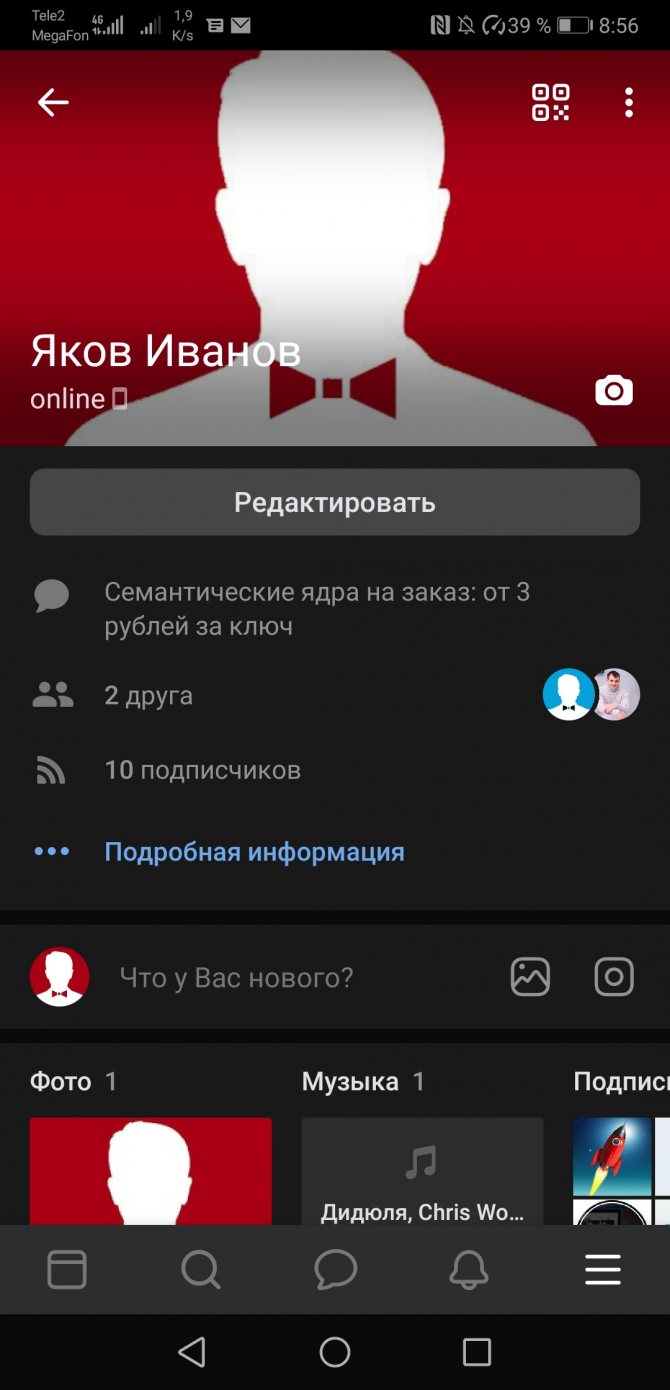Open the Дидюля, Chris Wo... music tile
This screenshot has height=1390, width=670.
tap(422, 1171)
